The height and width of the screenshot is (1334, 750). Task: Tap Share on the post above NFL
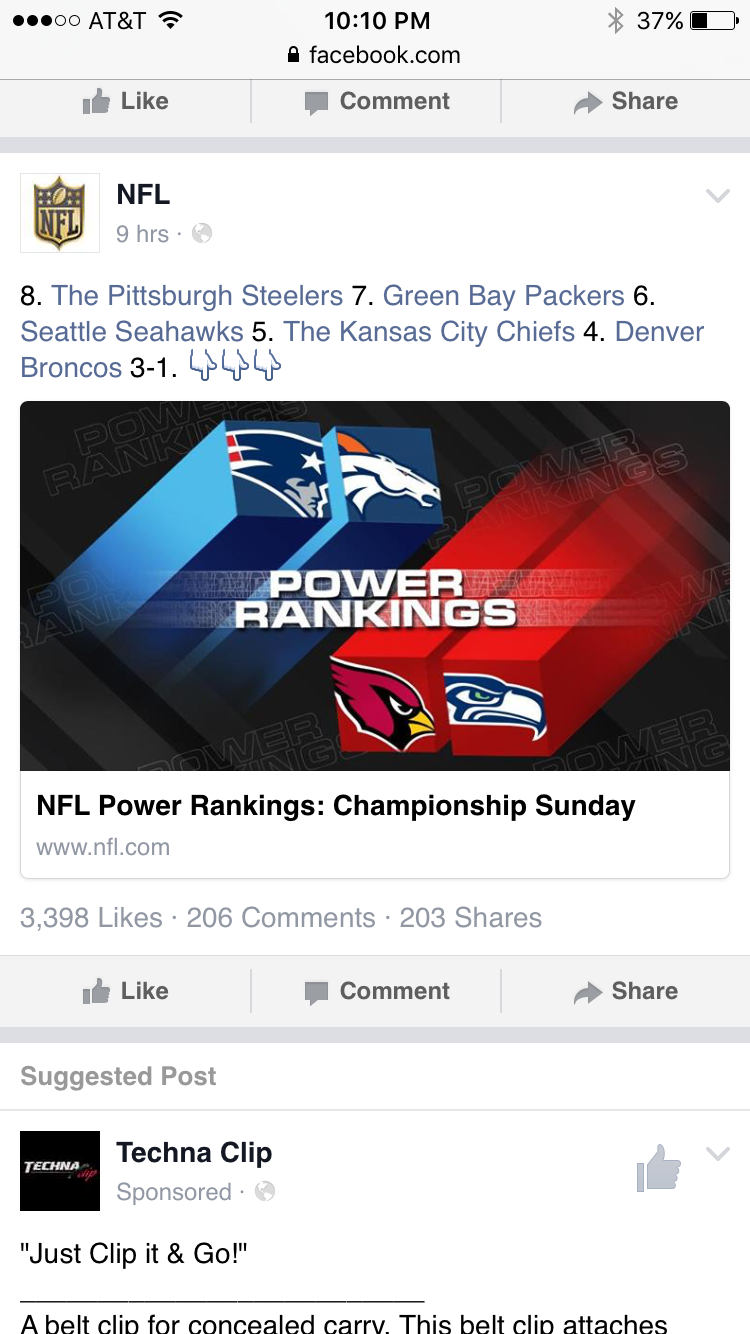pyautogui.click(x=625, y=101)
